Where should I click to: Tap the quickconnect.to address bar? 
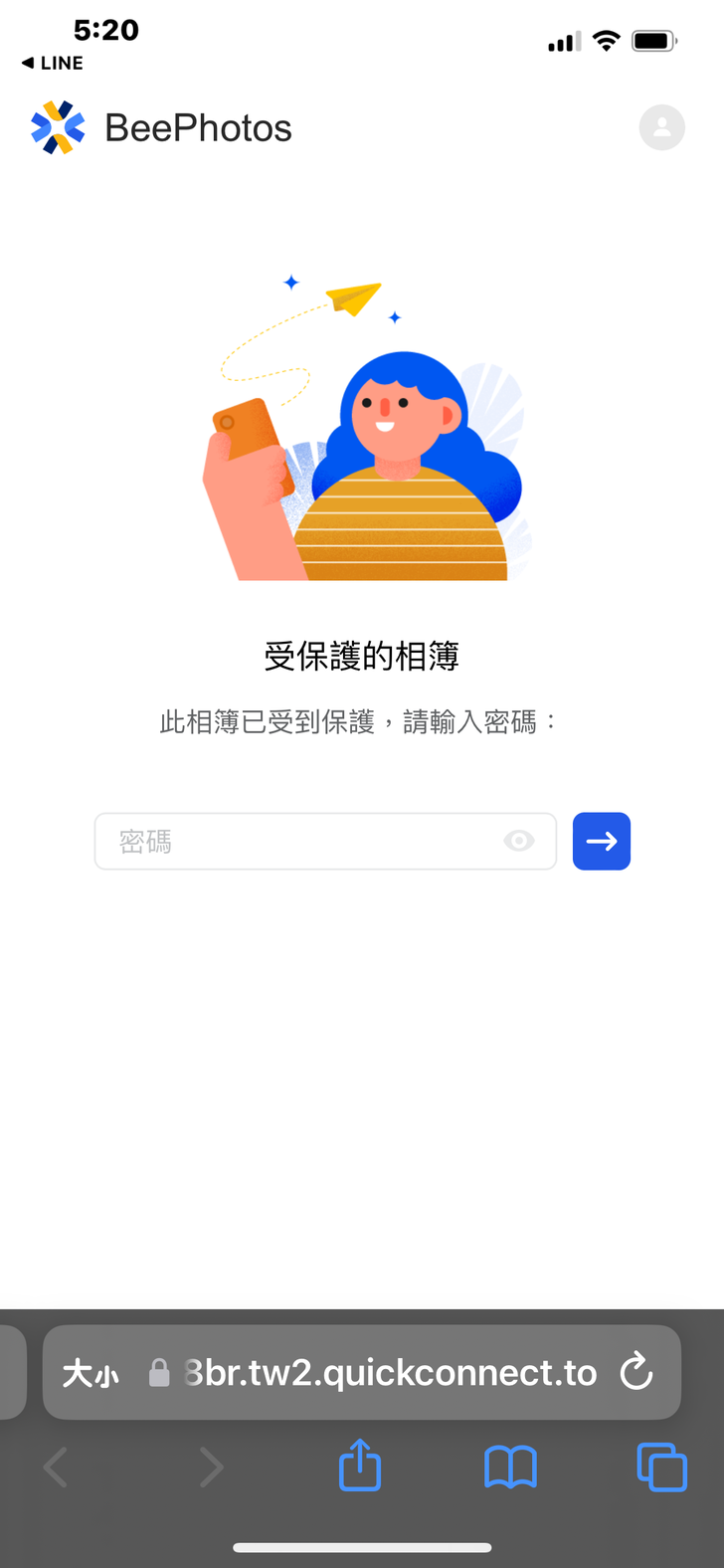(x=390, y=1373)
